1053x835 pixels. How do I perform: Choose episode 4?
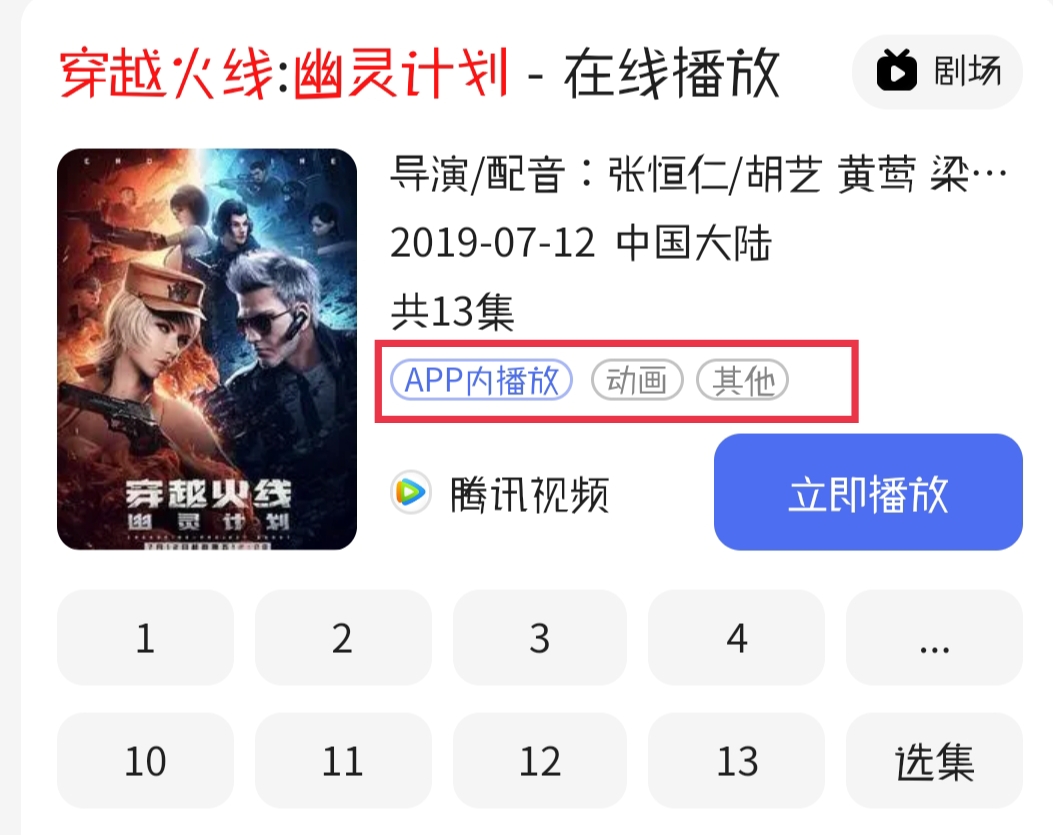click(x=737, y=638)
